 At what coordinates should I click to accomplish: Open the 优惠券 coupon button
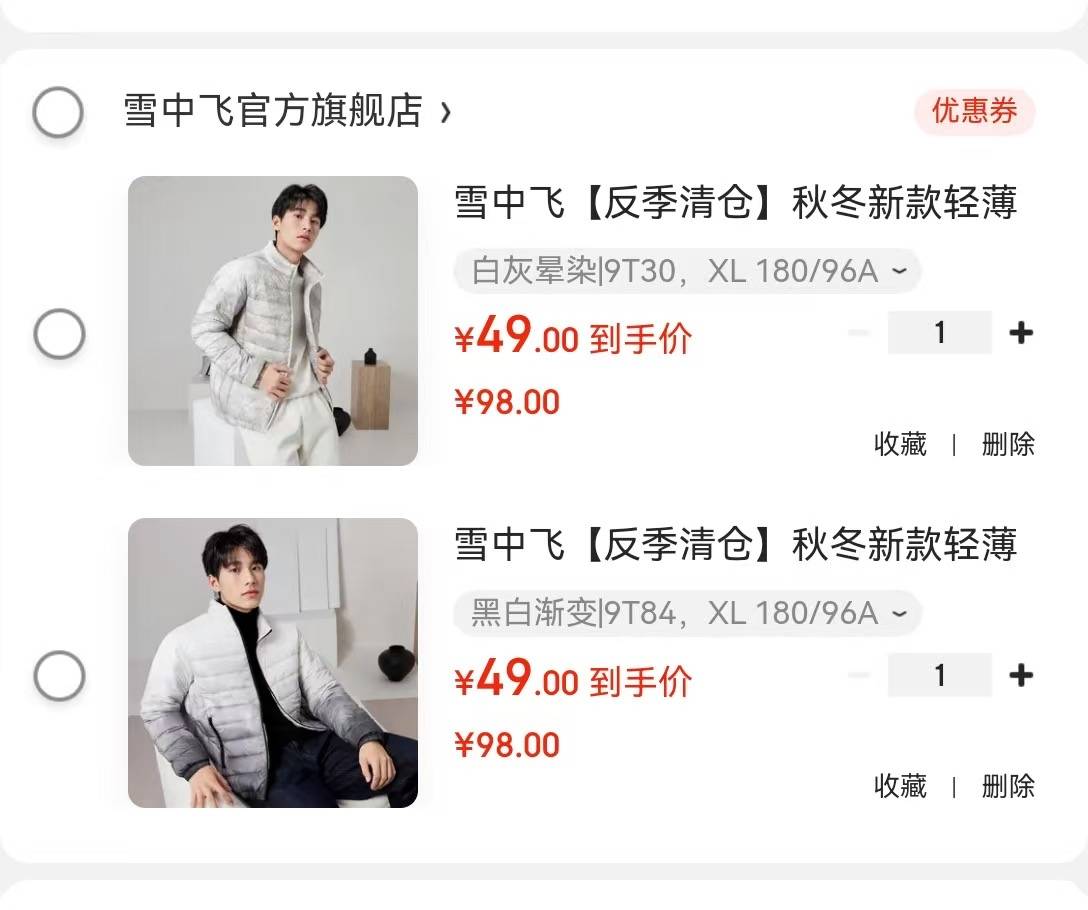pos(974,111)
